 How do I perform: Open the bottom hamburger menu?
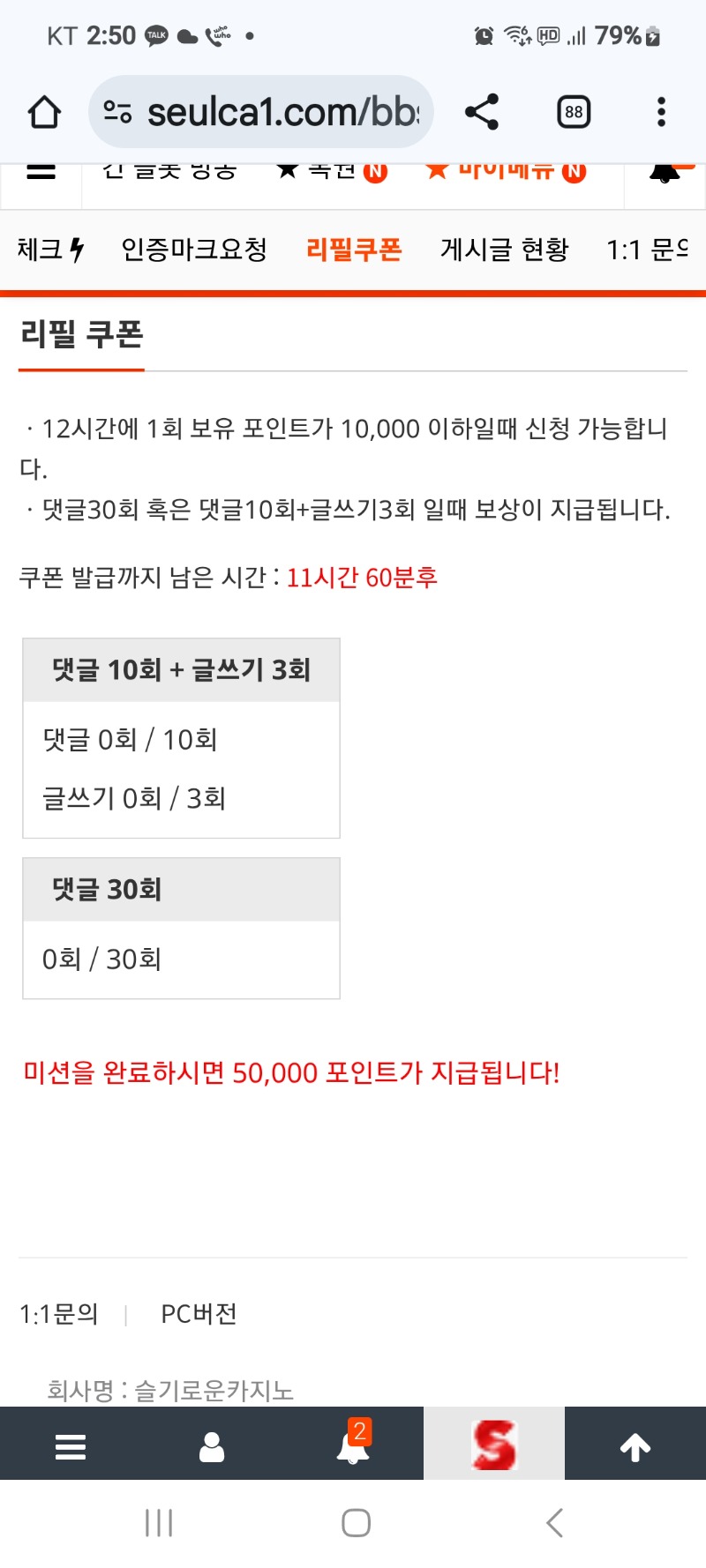point(71,1447)
